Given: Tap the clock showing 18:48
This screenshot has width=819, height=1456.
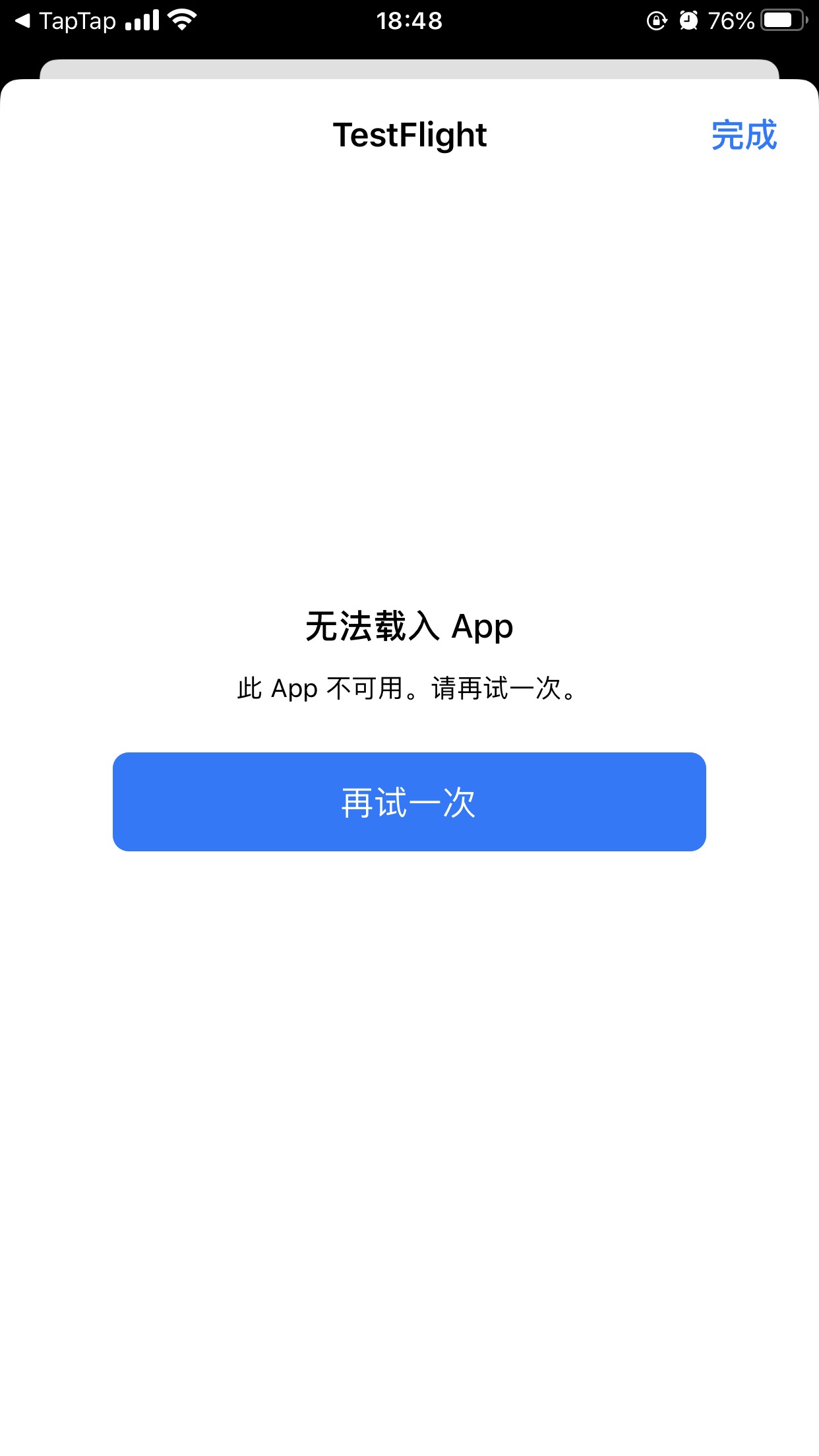Looking at the screenshot, I should click(409, 21).
